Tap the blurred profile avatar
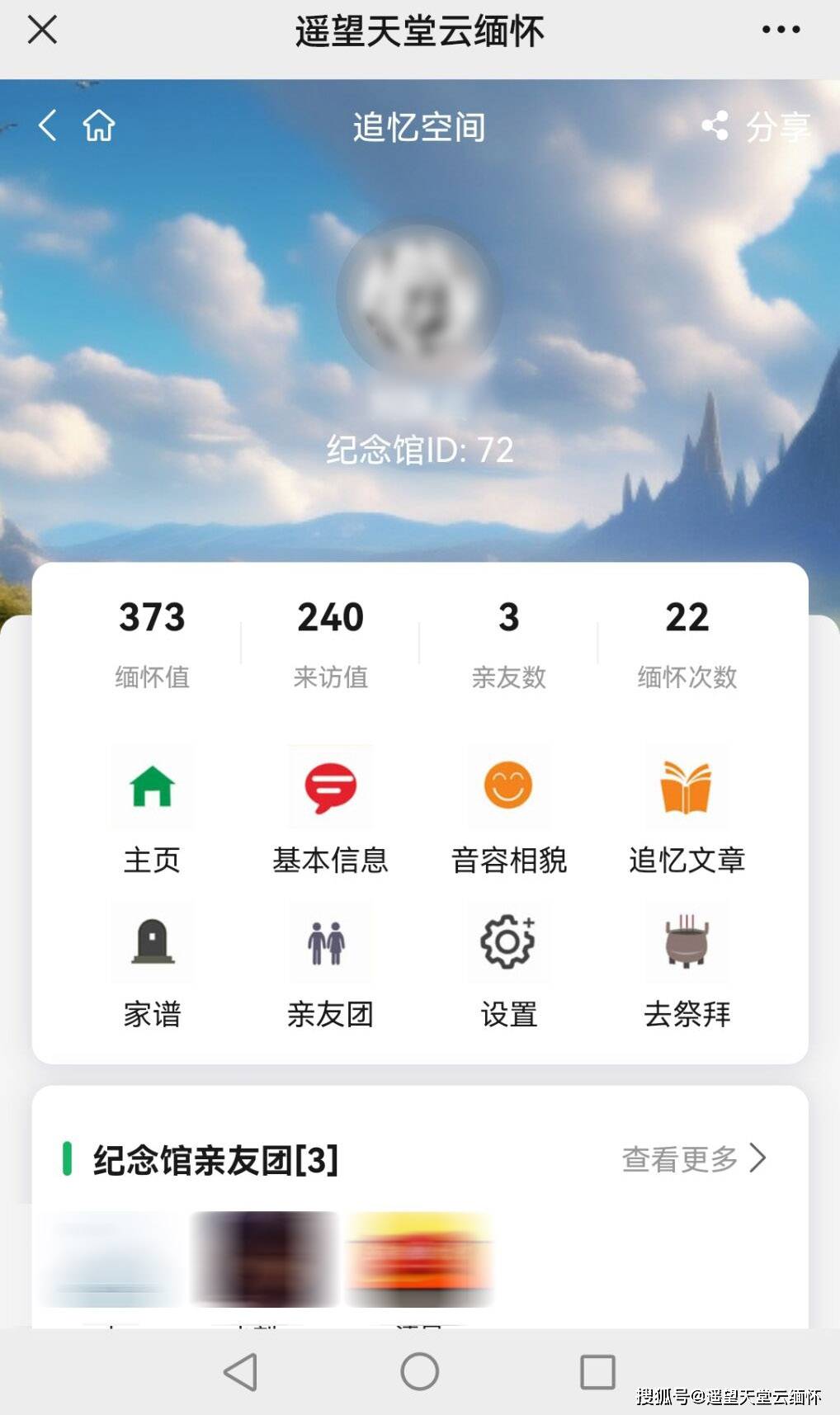The image size is (840, 1415). pyautogui.click(x=419, y=297)
